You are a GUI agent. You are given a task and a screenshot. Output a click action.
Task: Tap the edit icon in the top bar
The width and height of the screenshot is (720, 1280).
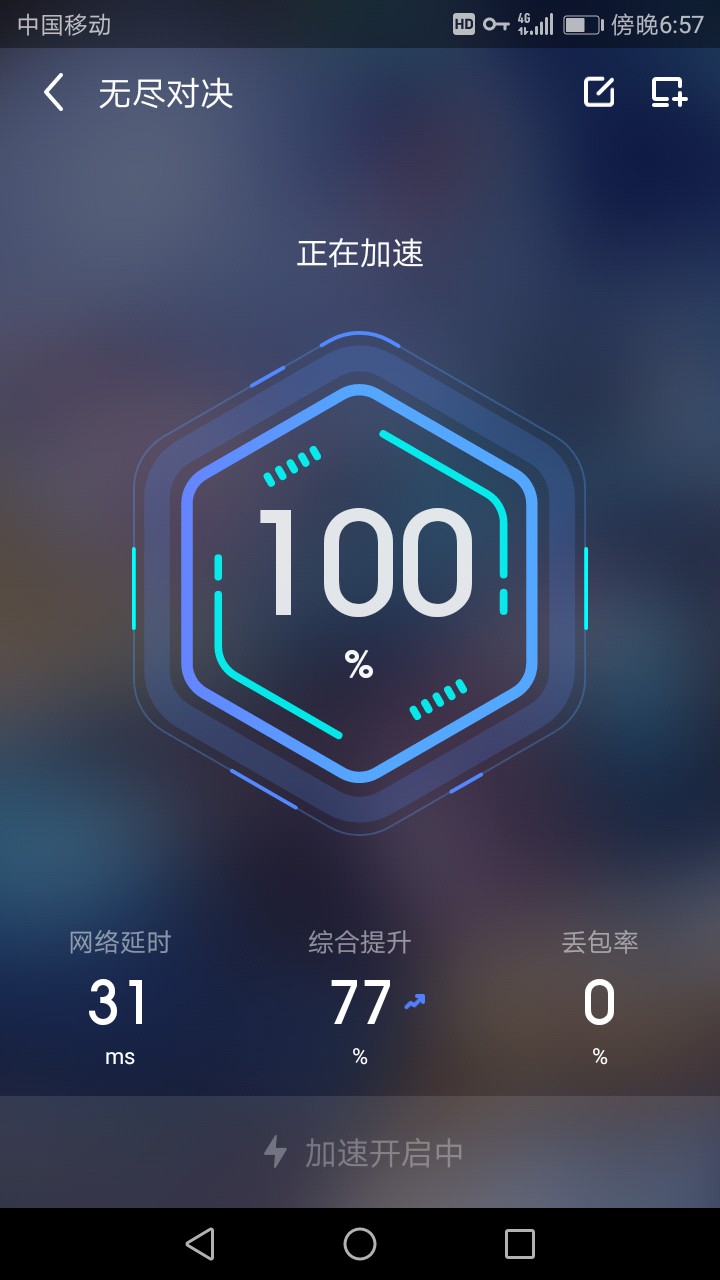point(599,92)
